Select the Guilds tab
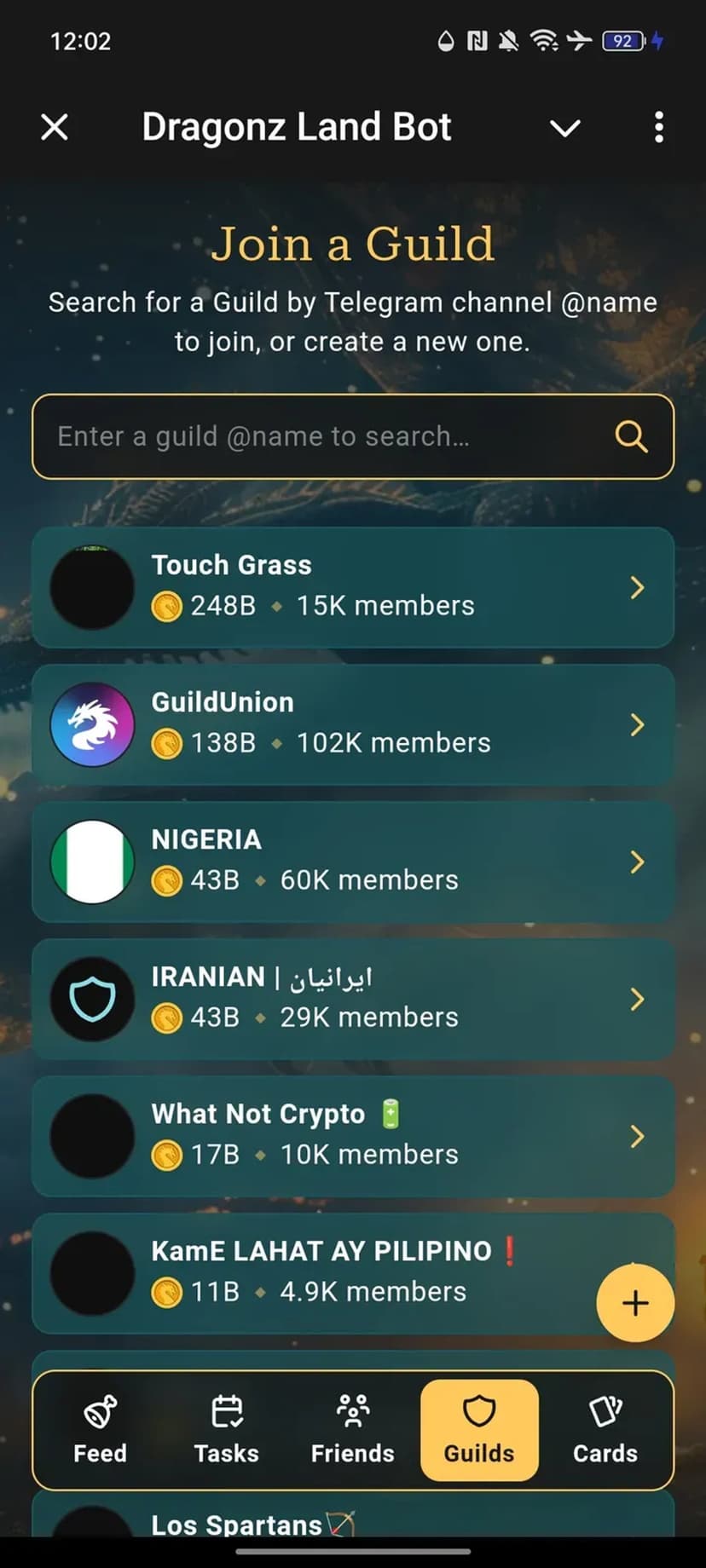 tap(479, 1430)
